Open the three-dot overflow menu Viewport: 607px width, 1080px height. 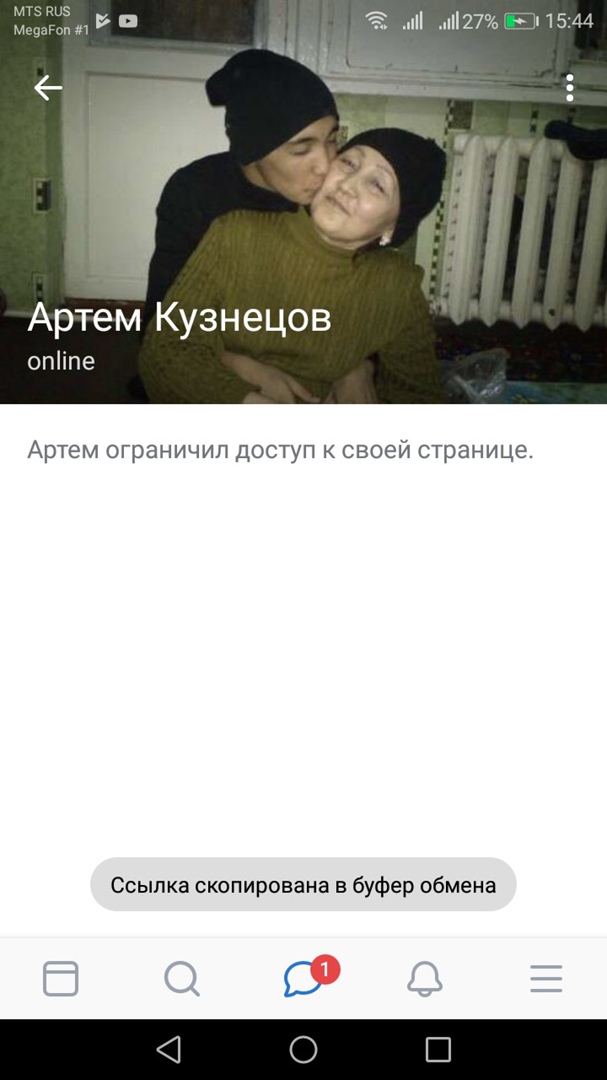(x=569, y=88)
